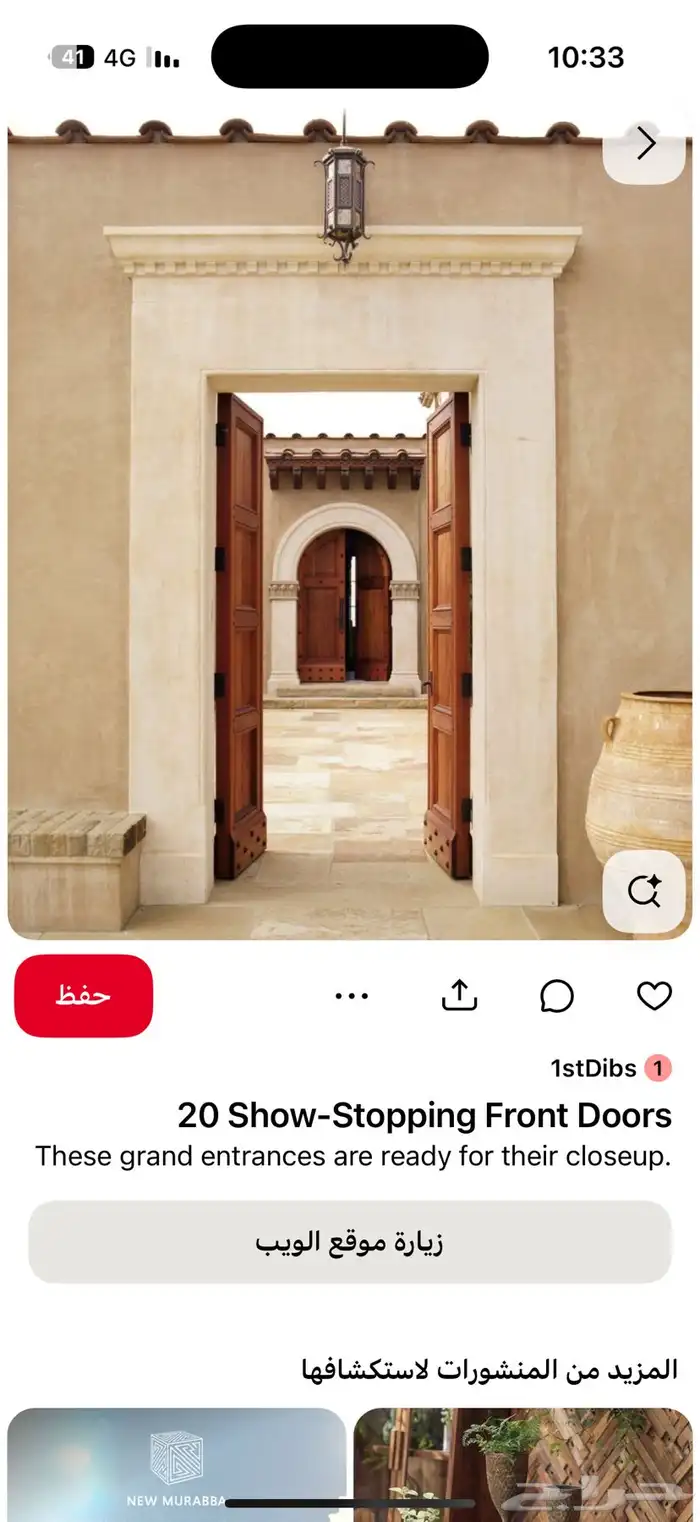Share this pin
This screenshot has height=1522, width=700.
[x=459, y=995]
